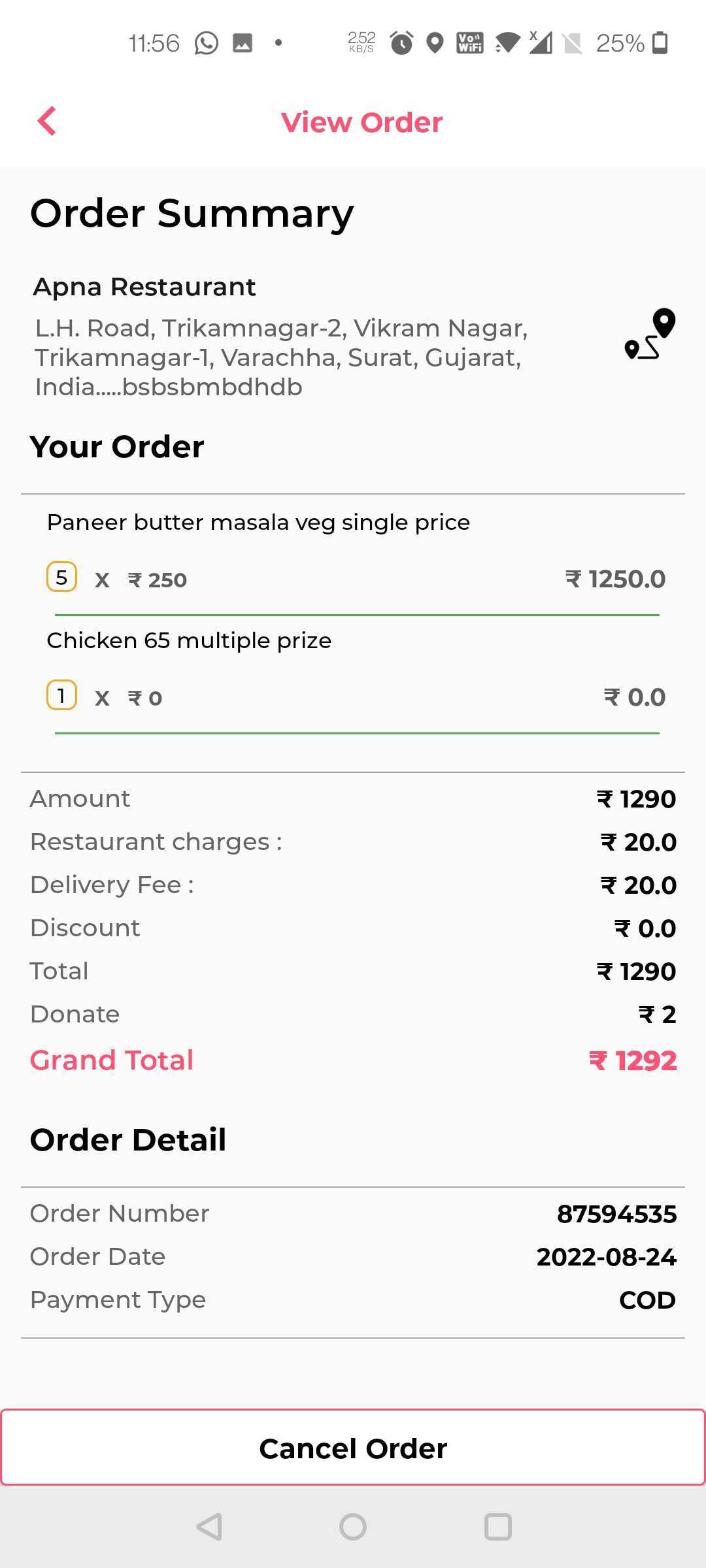This screenshot has height=1568, width=706.
Task: Tap the system home button
Action: (x=353, y=1527)
